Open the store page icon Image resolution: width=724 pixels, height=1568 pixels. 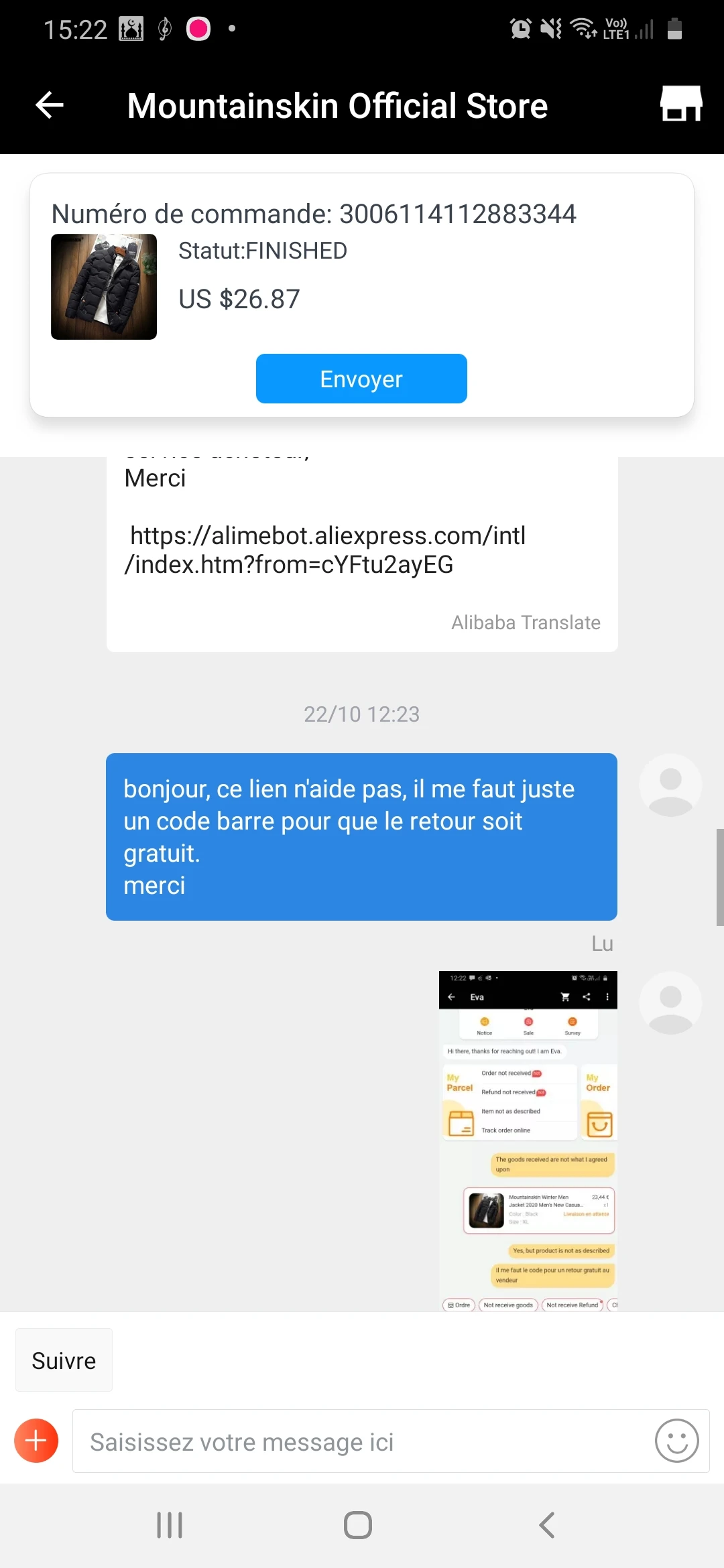pos(681,104)
